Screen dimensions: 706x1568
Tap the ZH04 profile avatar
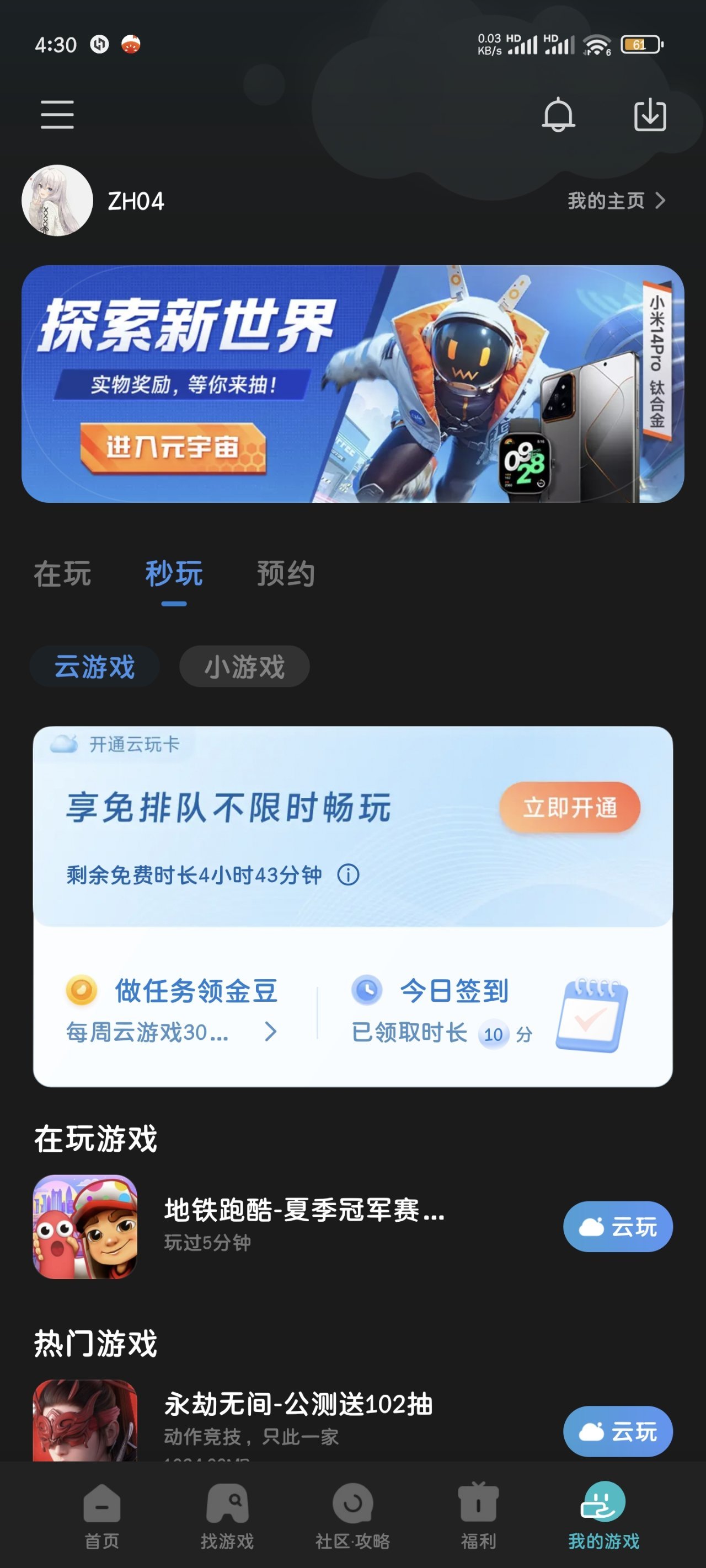click(57, 201)
